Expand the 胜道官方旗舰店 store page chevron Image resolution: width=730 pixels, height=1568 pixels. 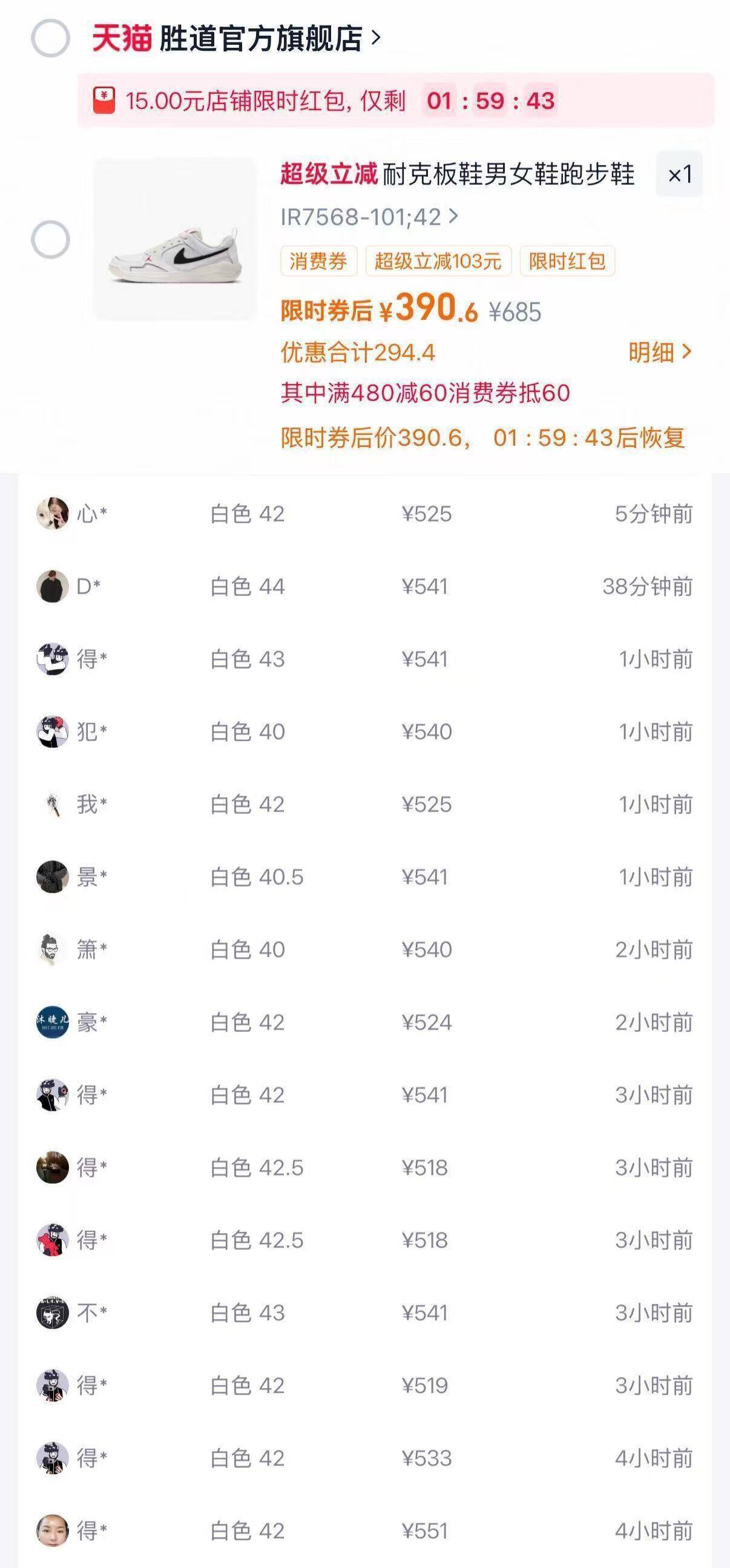[377, 38]
